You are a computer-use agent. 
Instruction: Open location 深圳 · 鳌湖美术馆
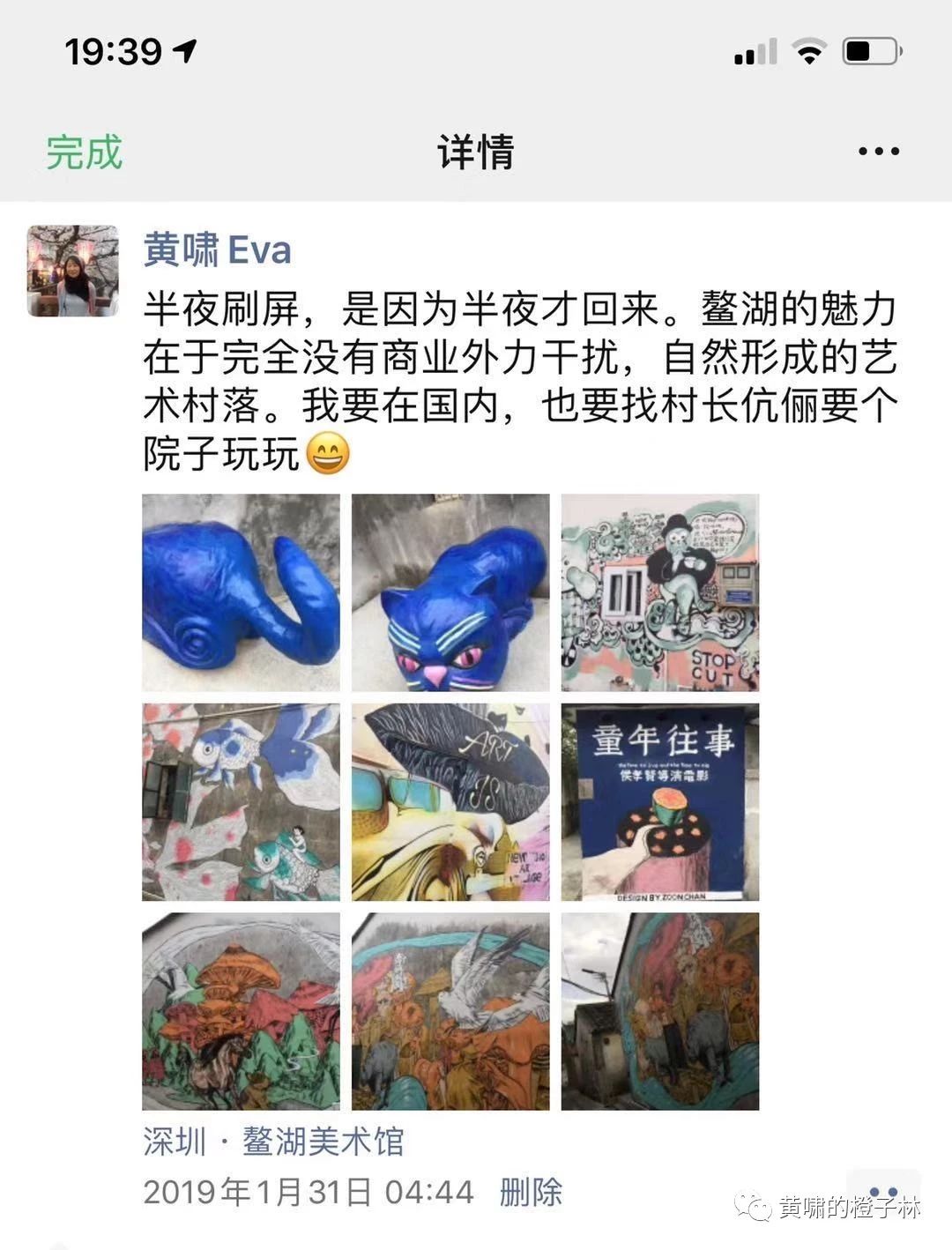[x=273, y=1142]
